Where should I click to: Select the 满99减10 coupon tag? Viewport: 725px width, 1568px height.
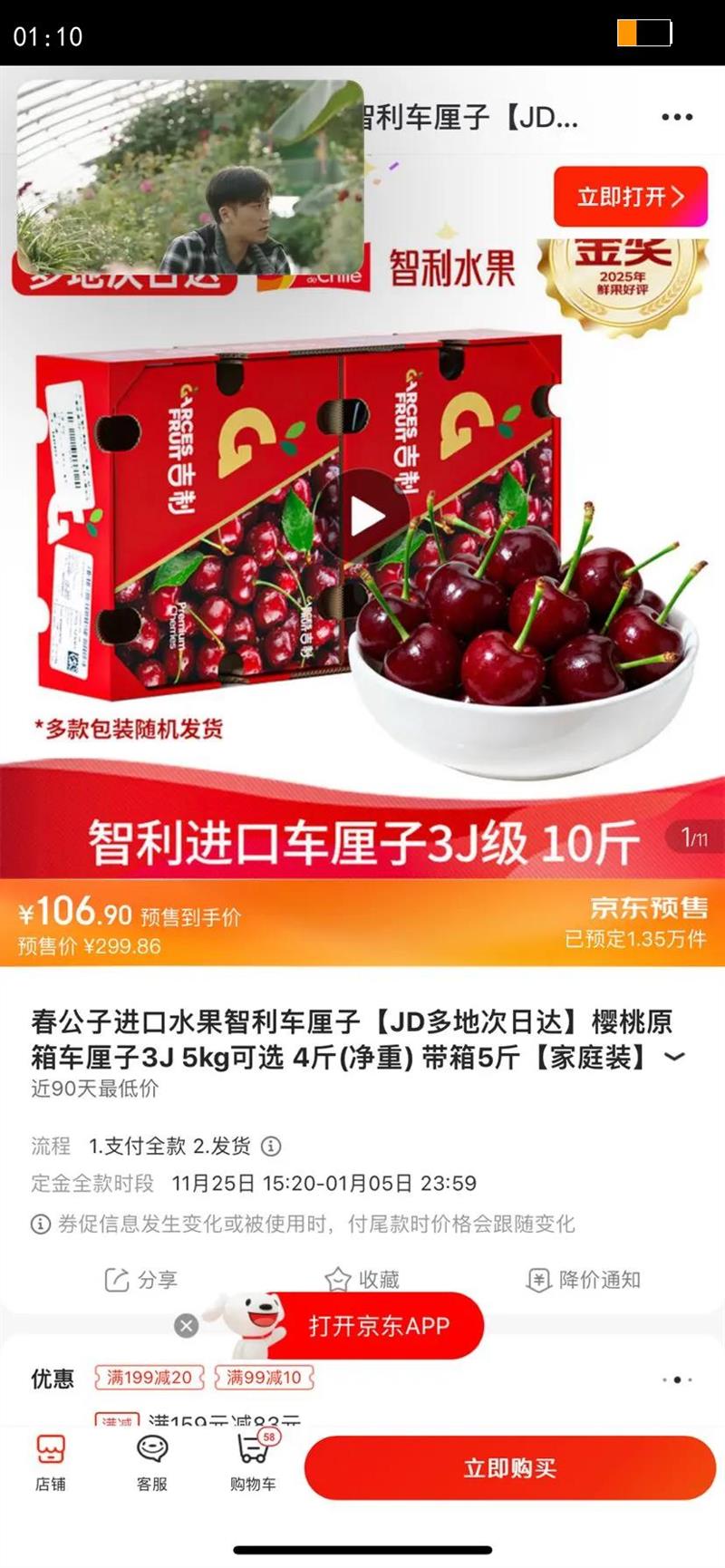(263, 1378)
